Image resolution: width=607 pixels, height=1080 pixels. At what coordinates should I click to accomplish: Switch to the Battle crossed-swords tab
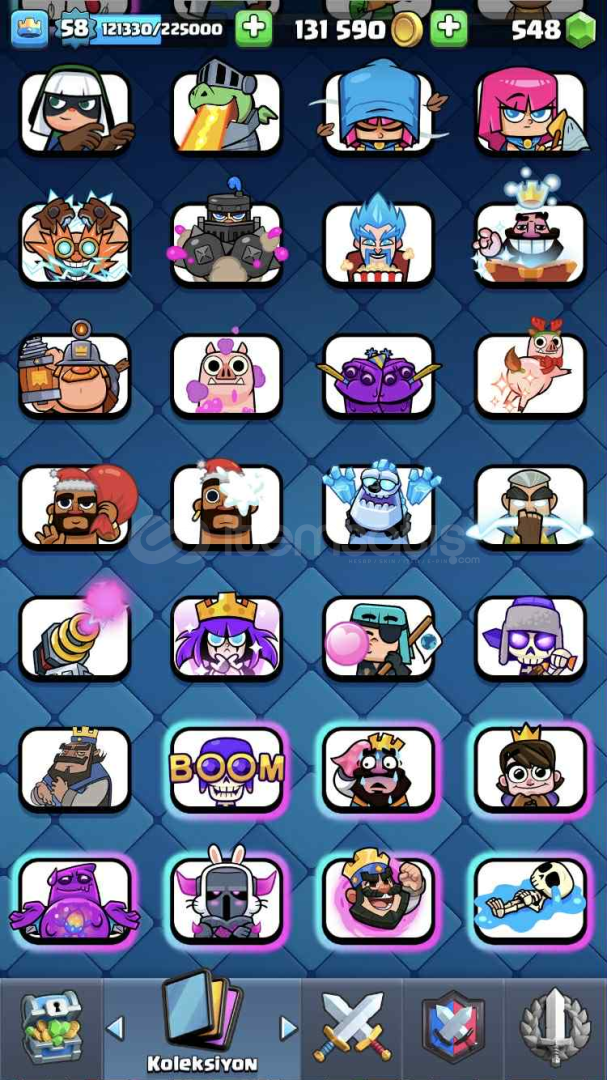coord(352,1027)
